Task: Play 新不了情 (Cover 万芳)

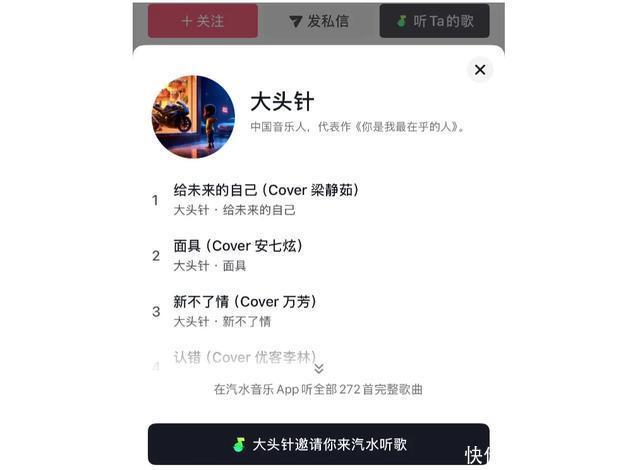Action: coord(245,310)
